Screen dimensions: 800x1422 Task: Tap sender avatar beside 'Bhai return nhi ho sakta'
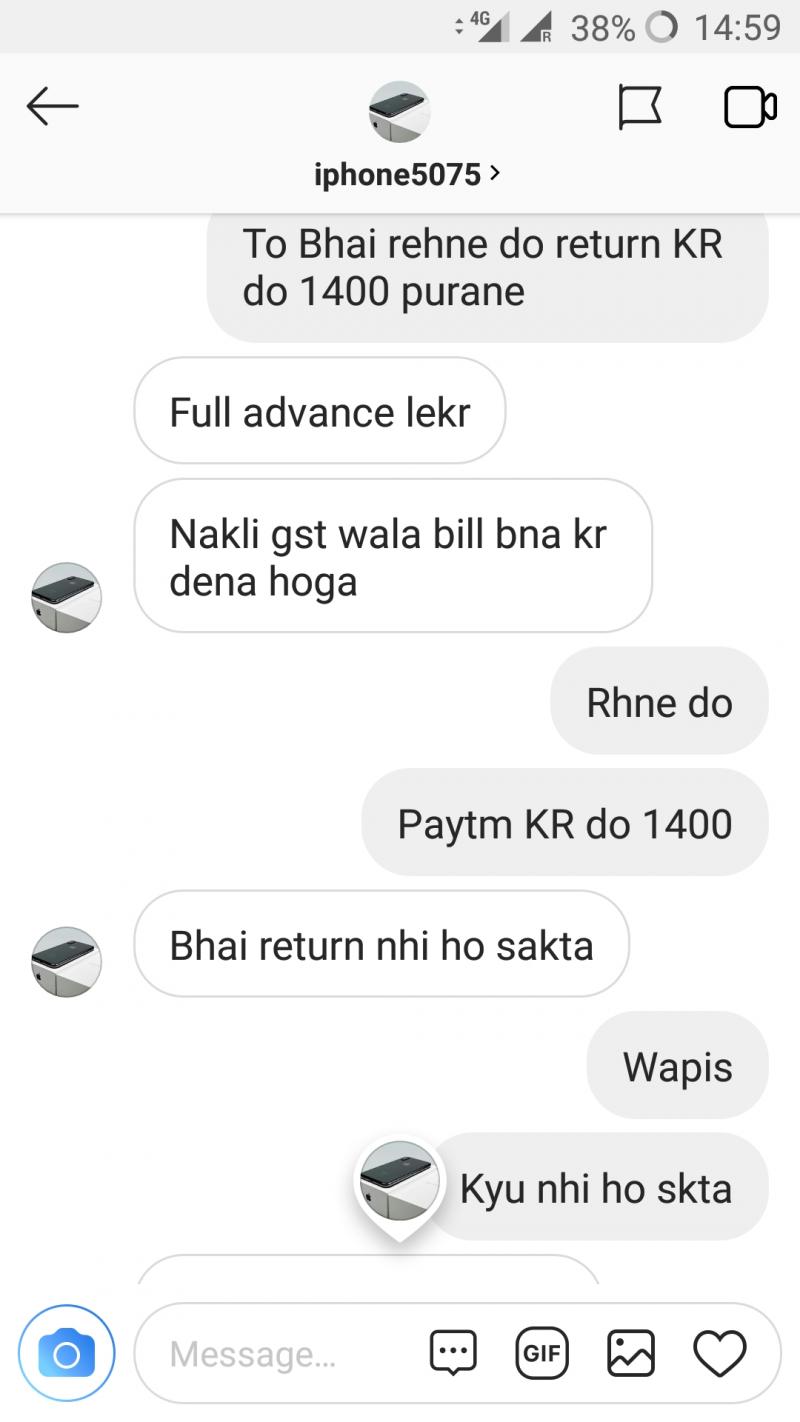[66, 961]
